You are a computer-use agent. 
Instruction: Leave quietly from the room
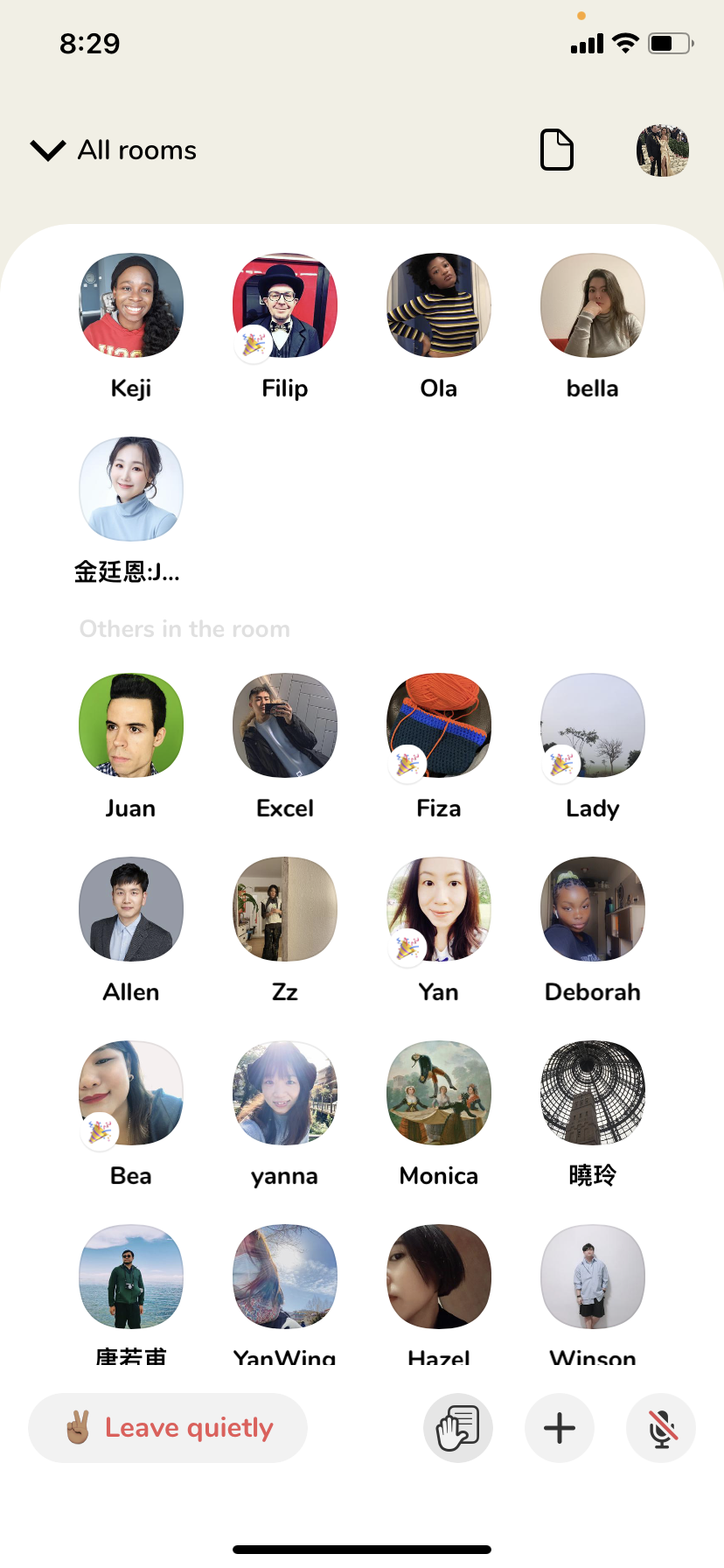point(168,1428)
